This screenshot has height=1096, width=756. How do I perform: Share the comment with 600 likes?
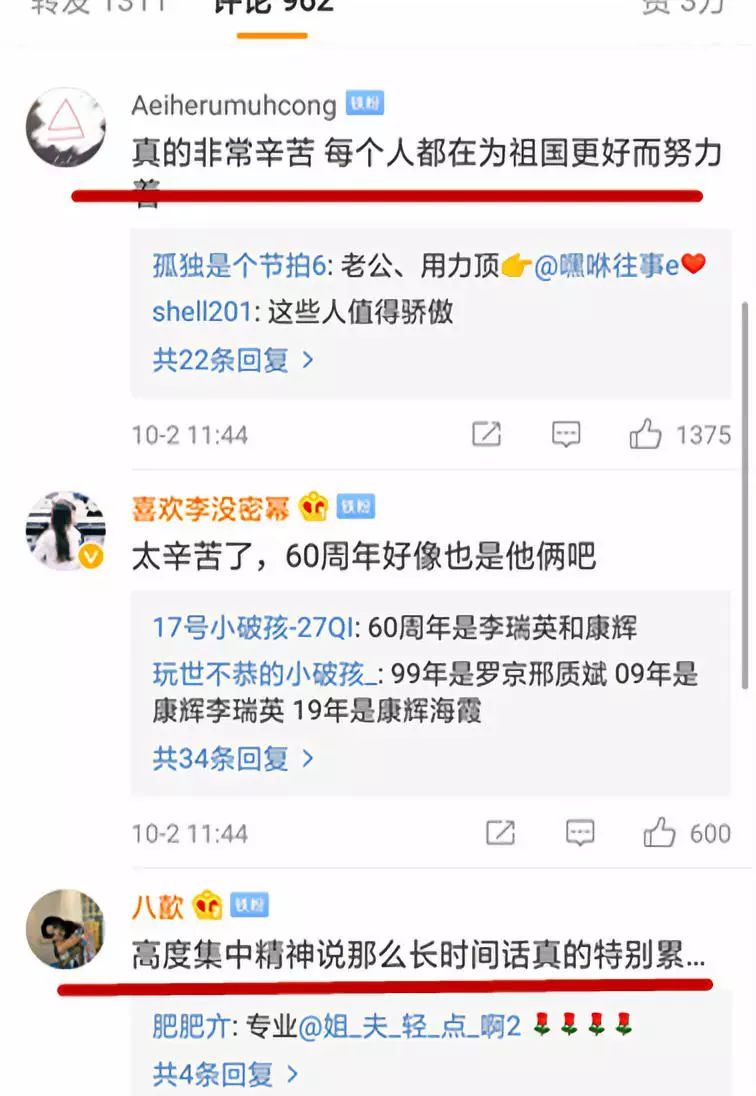[500, 832]
